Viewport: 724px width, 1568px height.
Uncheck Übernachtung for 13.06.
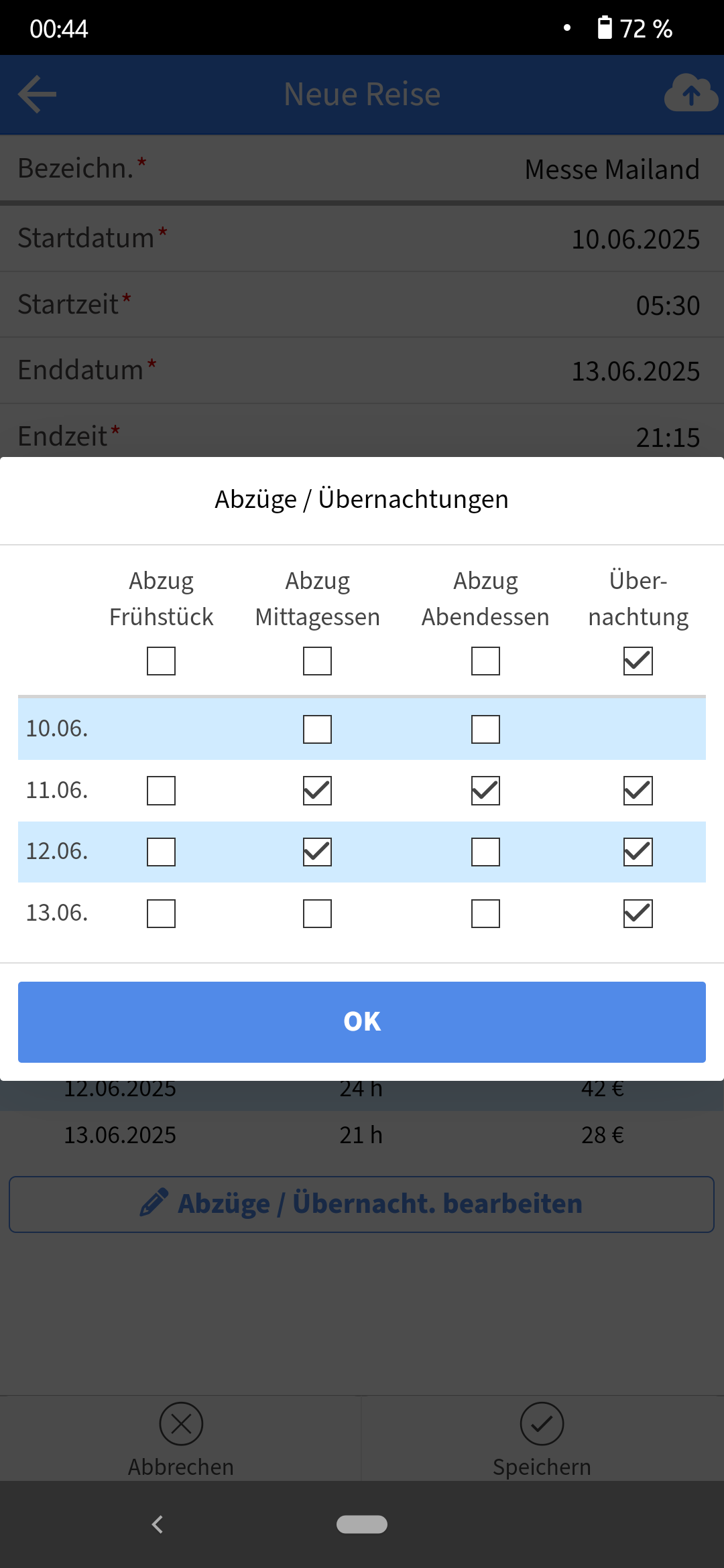tap(637, 913)
